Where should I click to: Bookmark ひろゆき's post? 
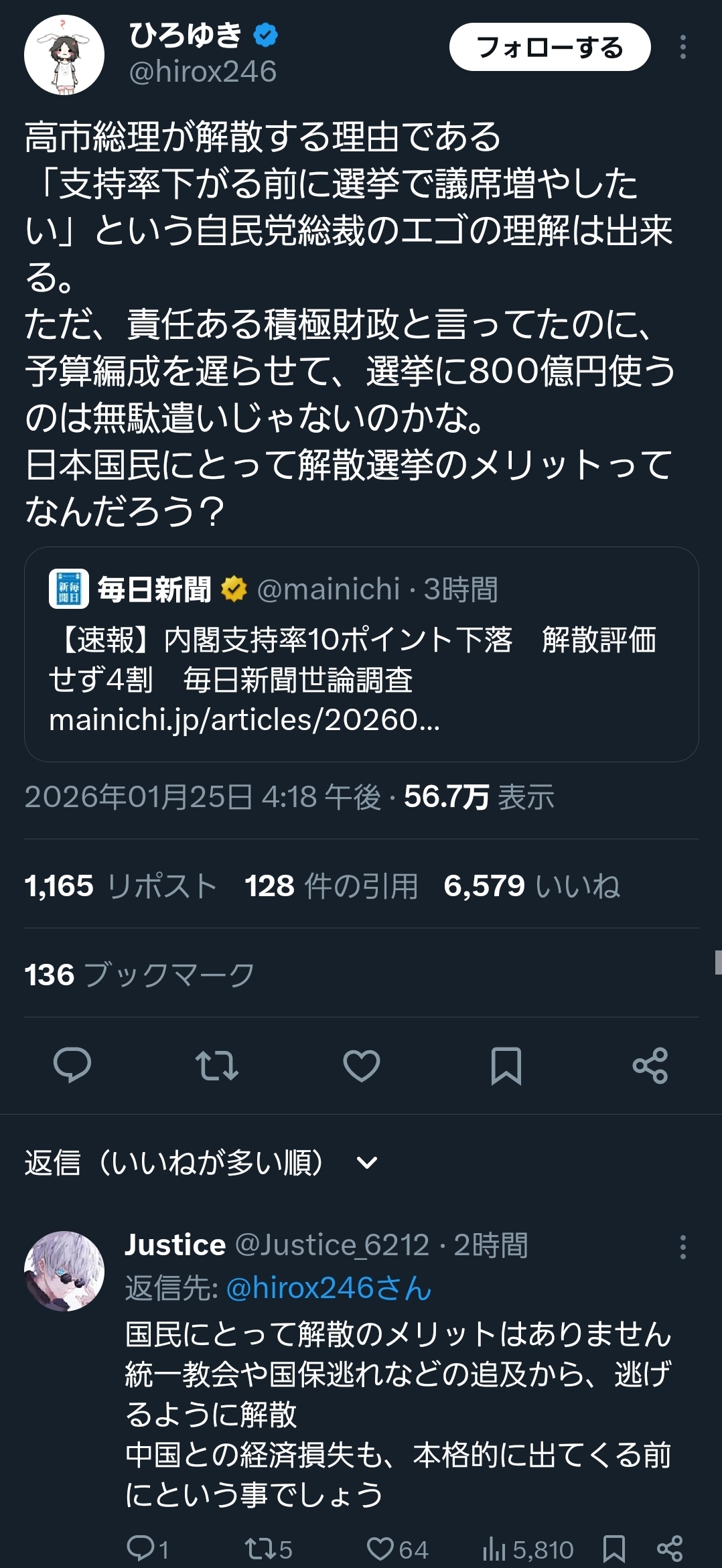[506, 1064]
